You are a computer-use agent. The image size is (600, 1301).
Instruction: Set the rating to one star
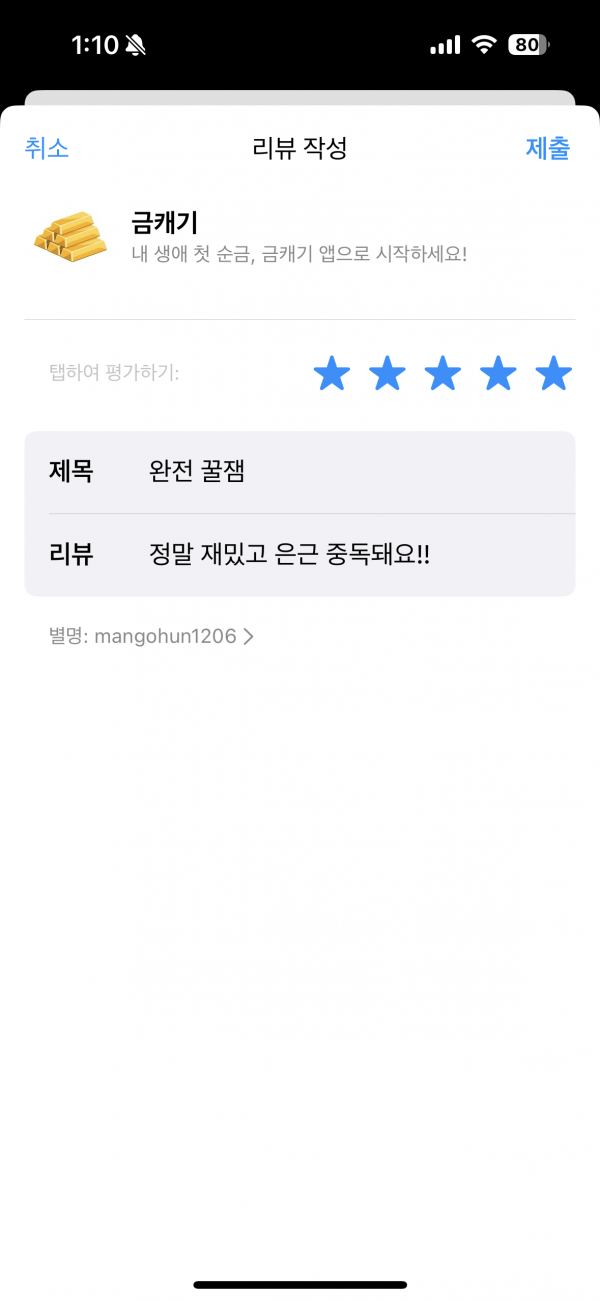(332, 374)
